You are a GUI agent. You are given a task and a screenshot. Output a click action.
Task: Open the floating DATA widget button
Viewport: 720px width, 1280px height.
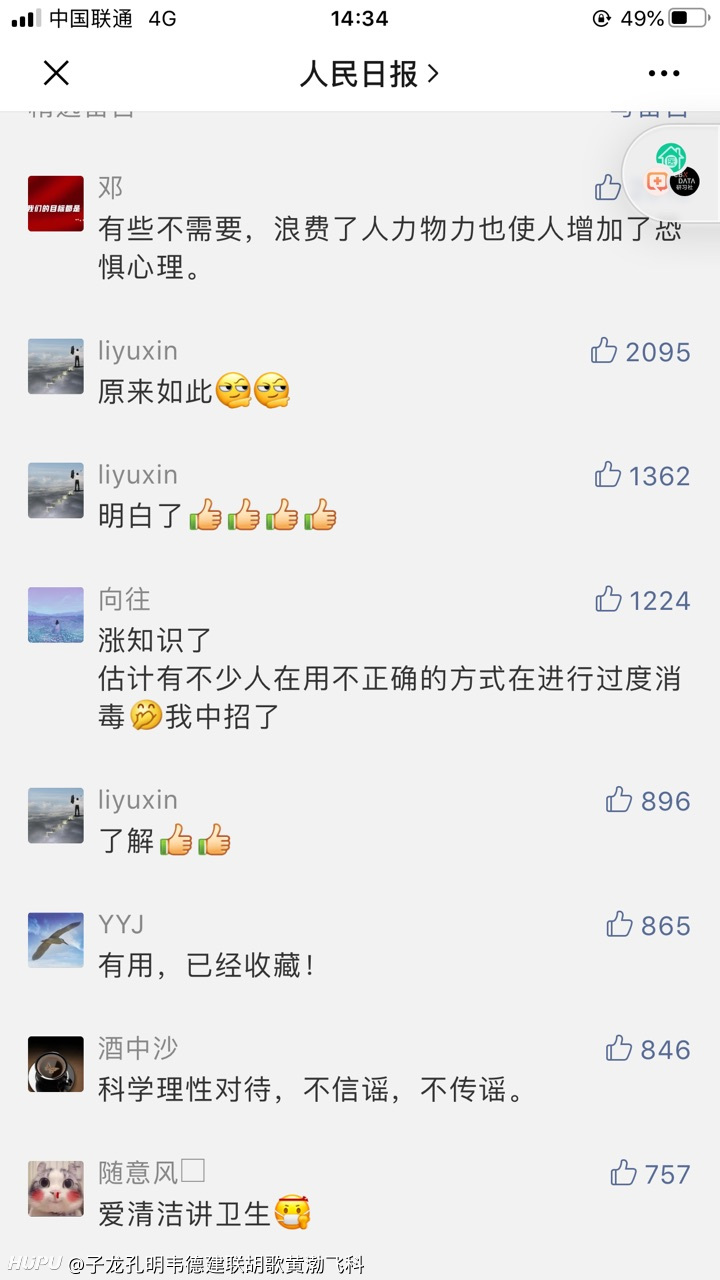pyautogui.click(x=685, y=181)
